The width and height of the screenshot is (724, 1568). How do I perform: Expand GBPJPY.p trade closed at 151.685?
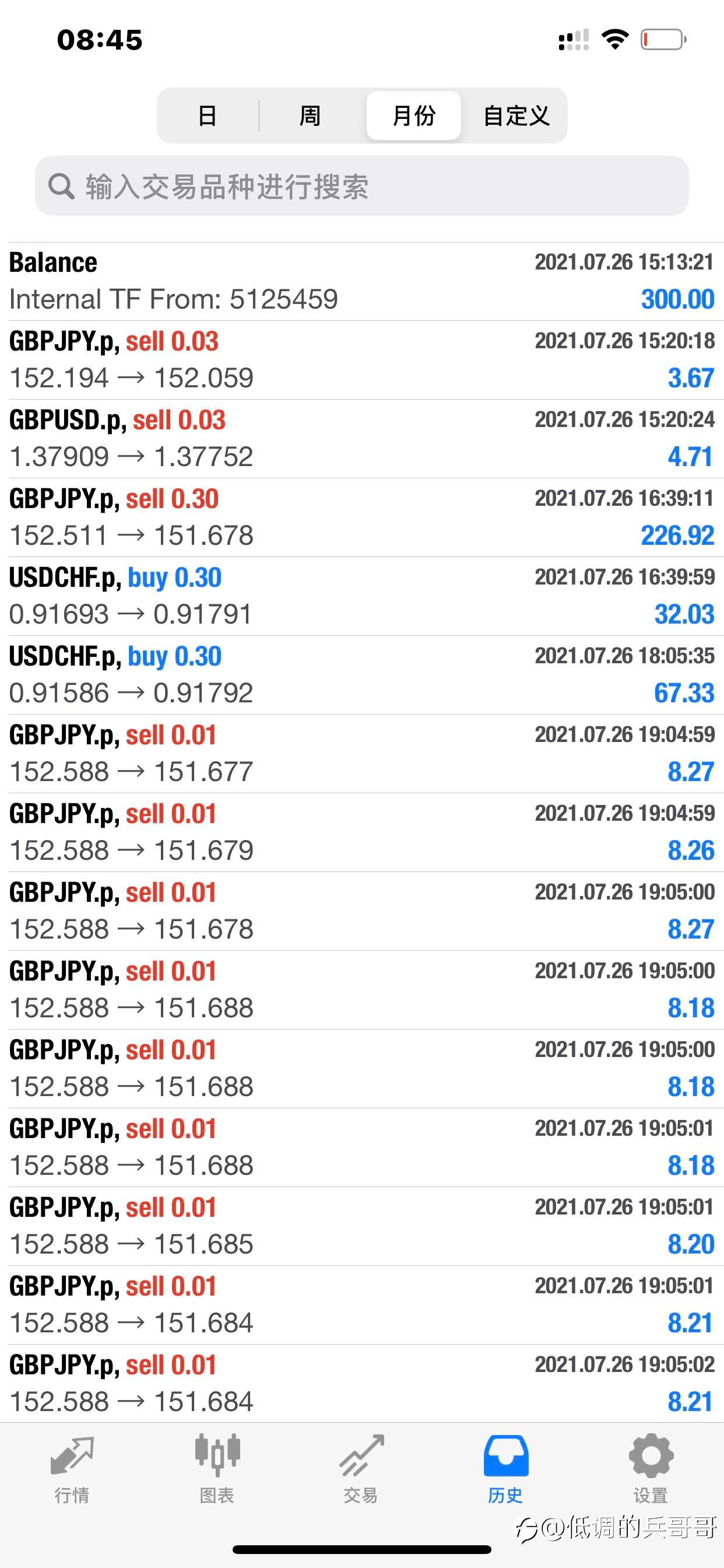click(x=362, y=1227)
